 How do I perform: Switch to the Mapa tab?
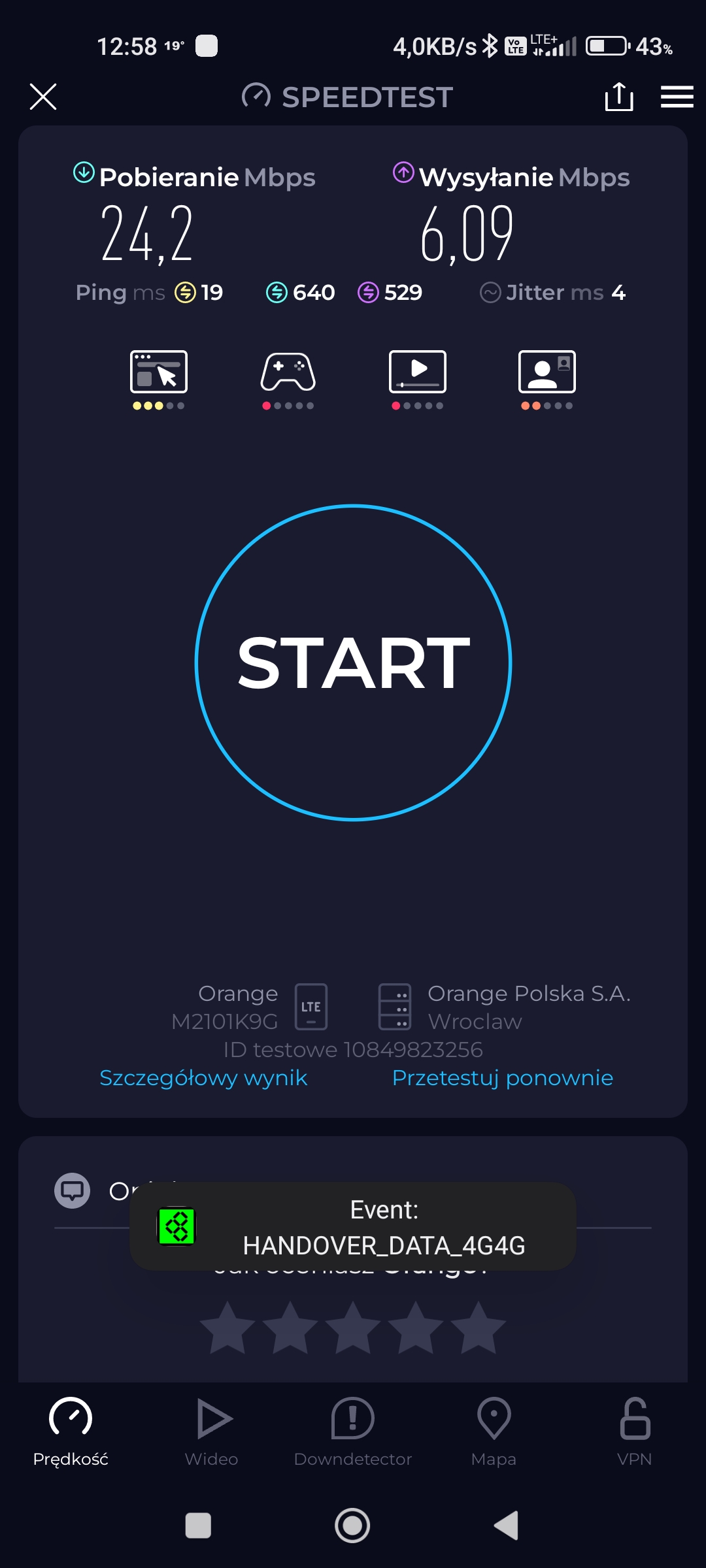[494, 1431]
